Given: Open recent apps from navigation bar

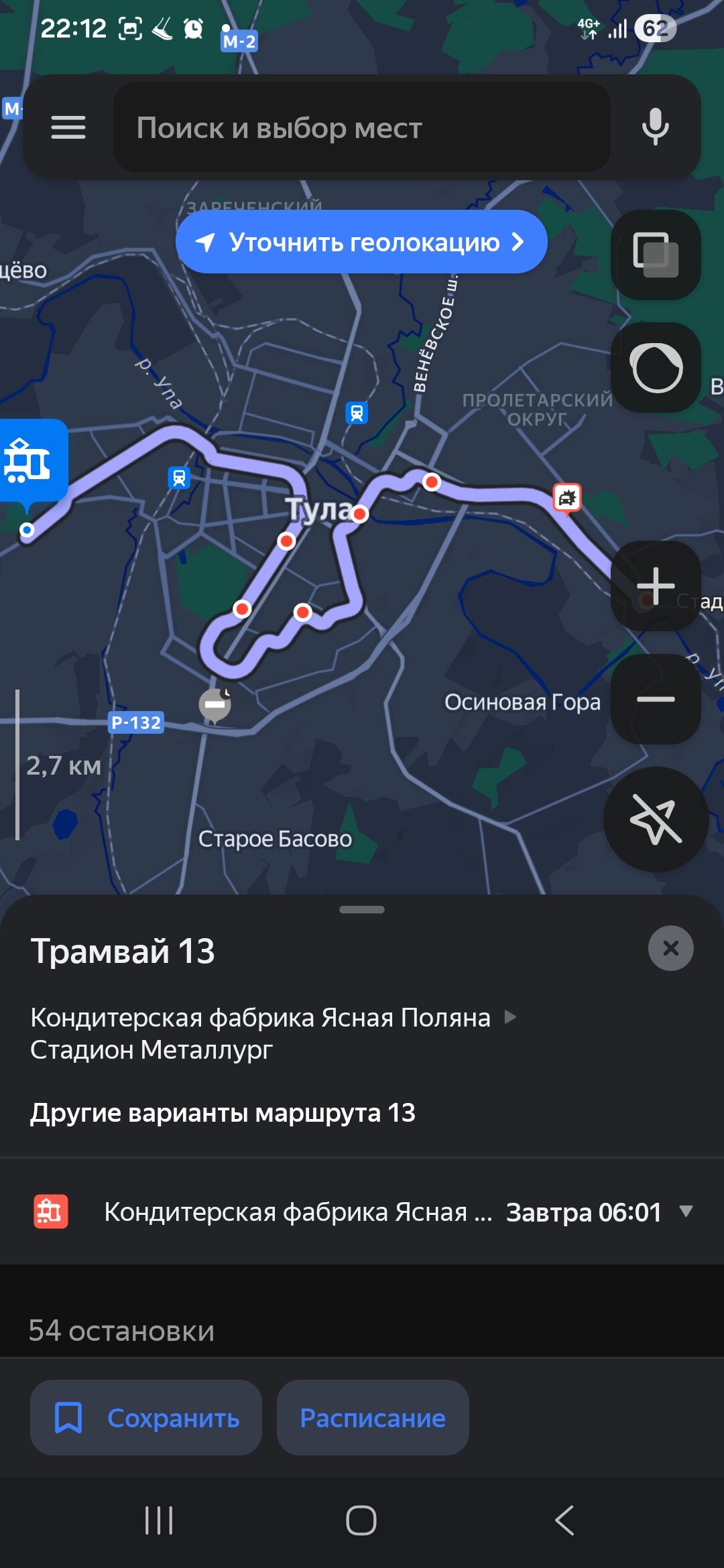Looking at the screenshot, I should 159,1520.
